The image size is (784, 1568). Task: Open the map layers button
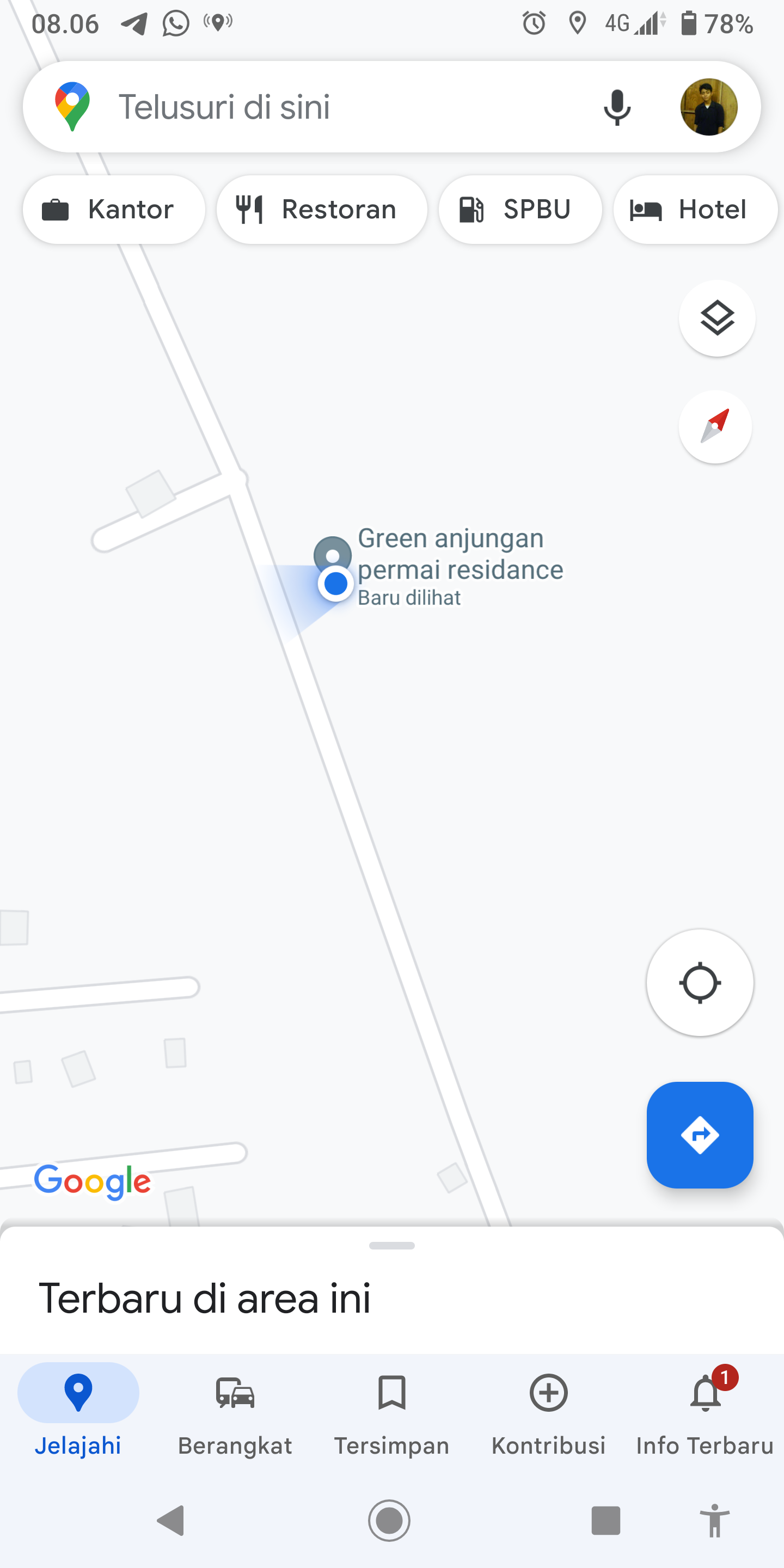pyautogui.click(x=716, y=318)
